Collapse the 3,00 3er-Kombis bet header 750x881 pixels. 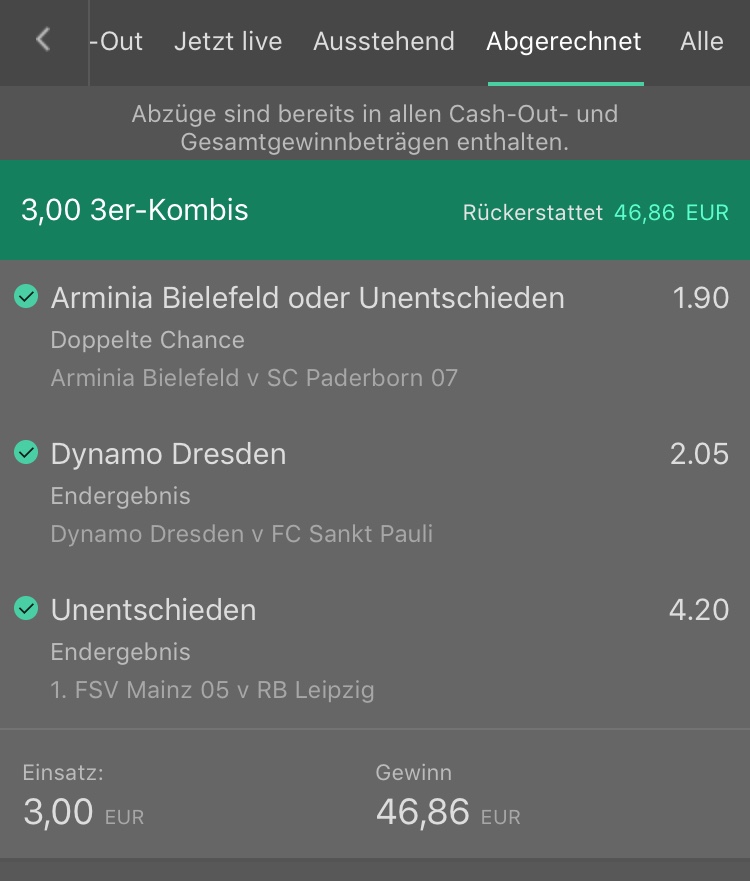pyautogui.click(x=375, y=211)
